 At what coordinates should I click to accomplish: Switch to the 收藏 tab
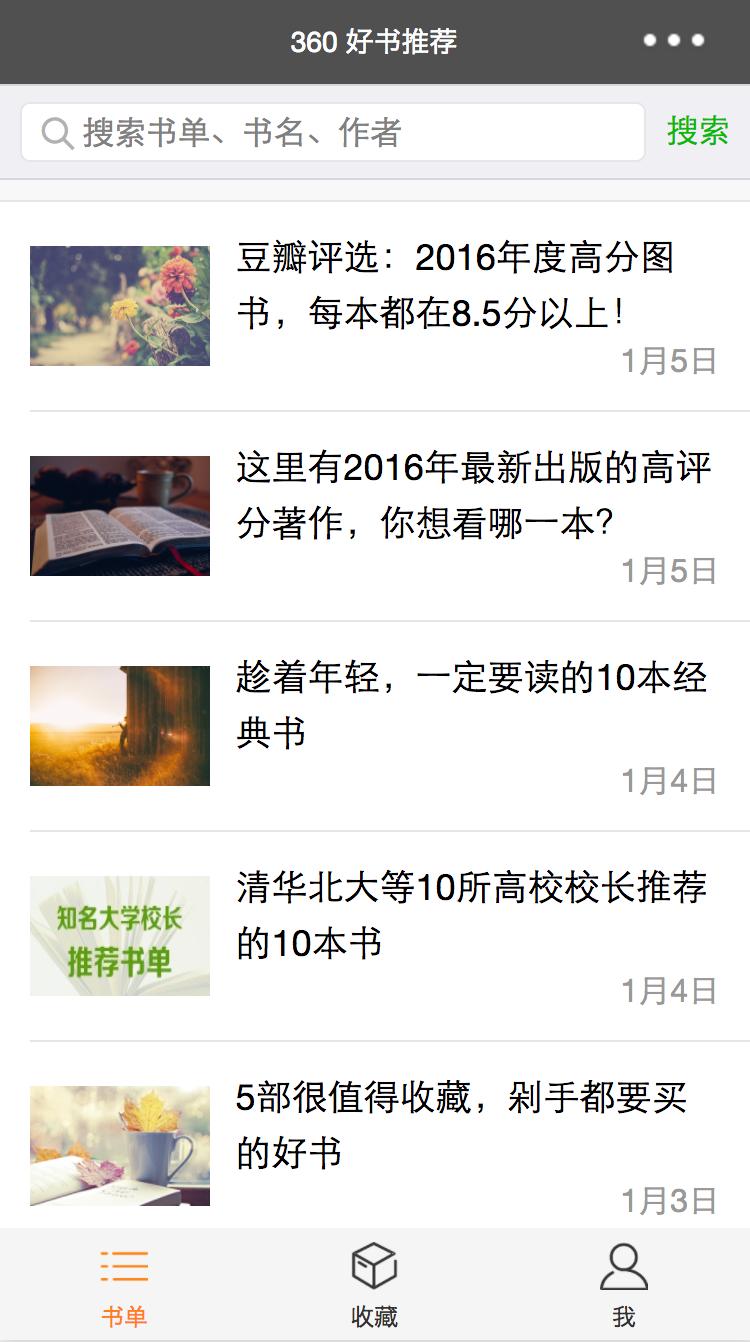[375, 1286]
